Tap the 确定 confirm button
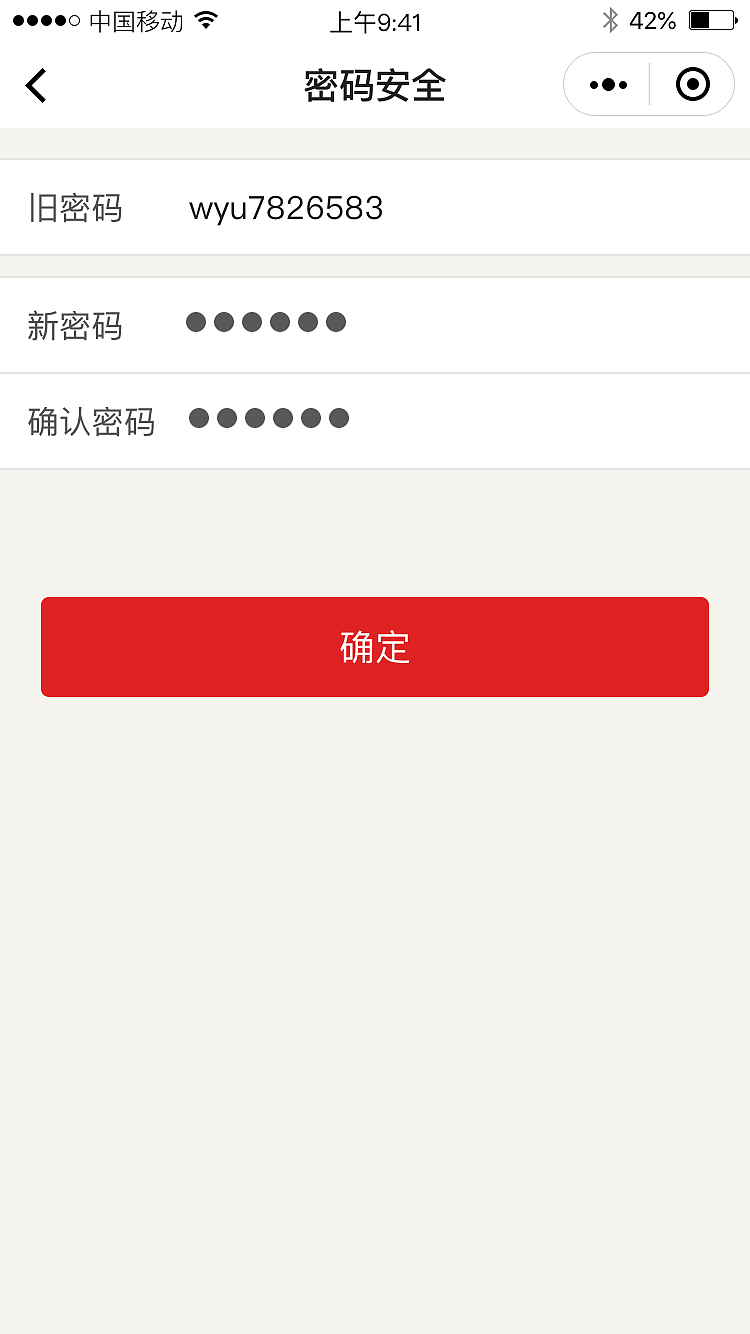750x1334 pixels. [375, 647]
